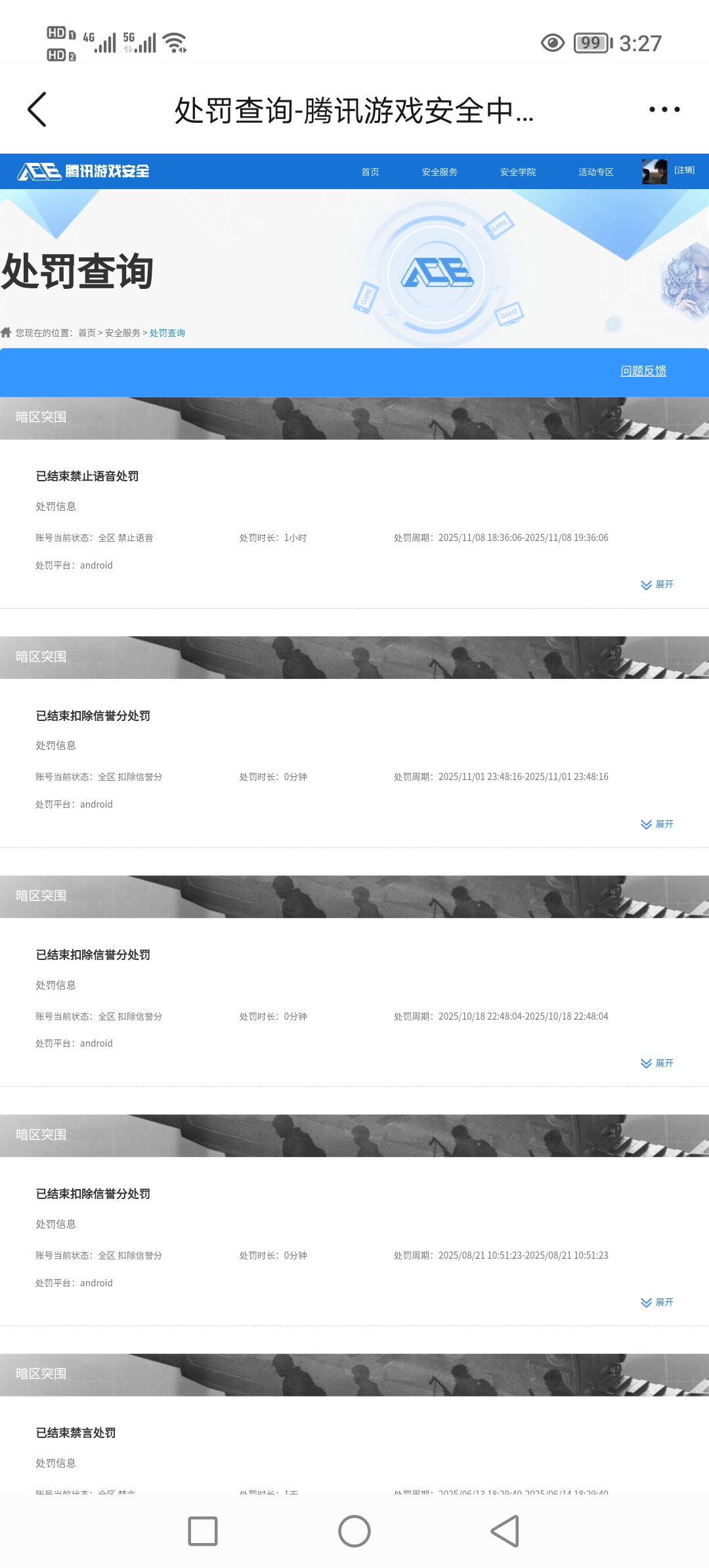
Task: Tap the system home button
Action: pyautogui.click(x=354, y=1531)
